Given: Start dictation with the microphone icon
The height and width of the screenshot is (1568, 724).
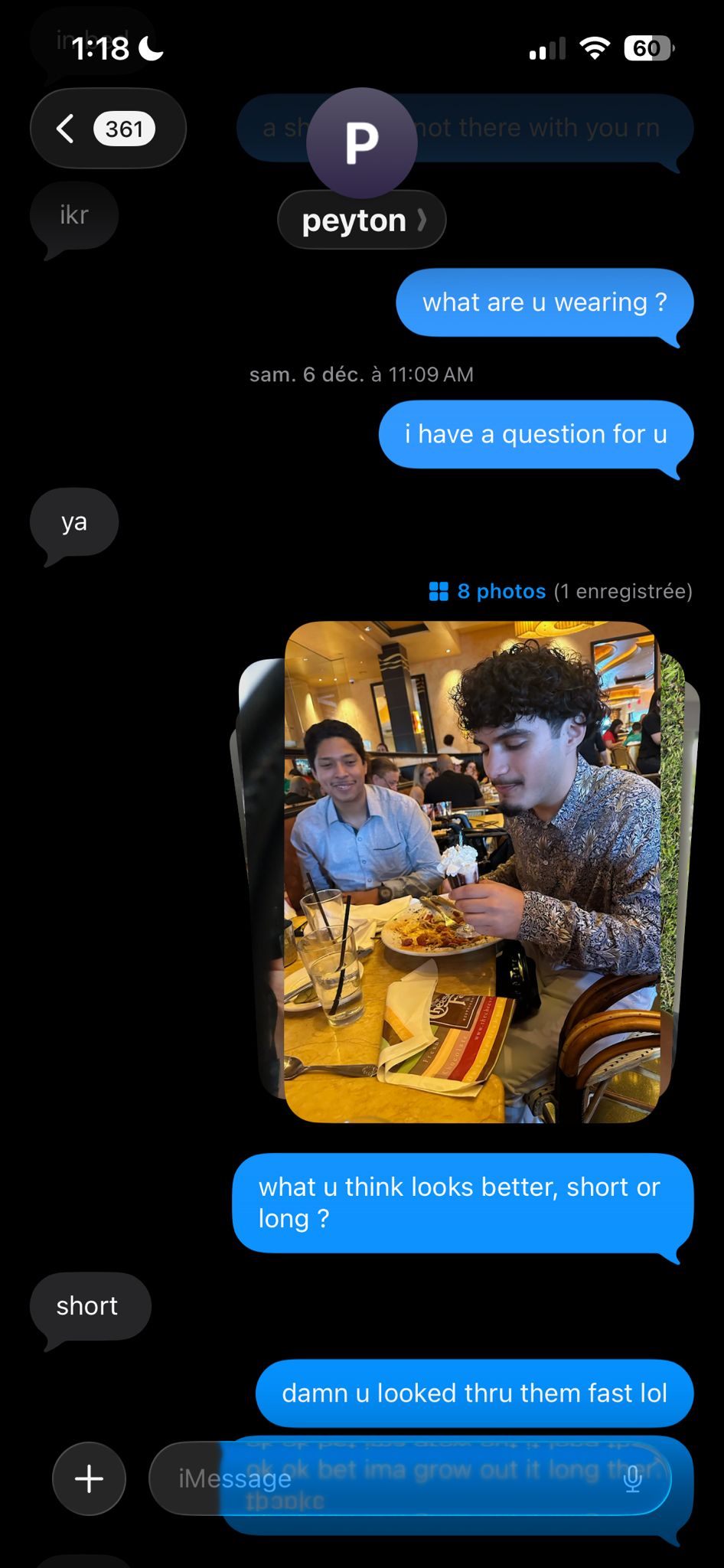Looking at the screenshot, I should pos(633,1479).
